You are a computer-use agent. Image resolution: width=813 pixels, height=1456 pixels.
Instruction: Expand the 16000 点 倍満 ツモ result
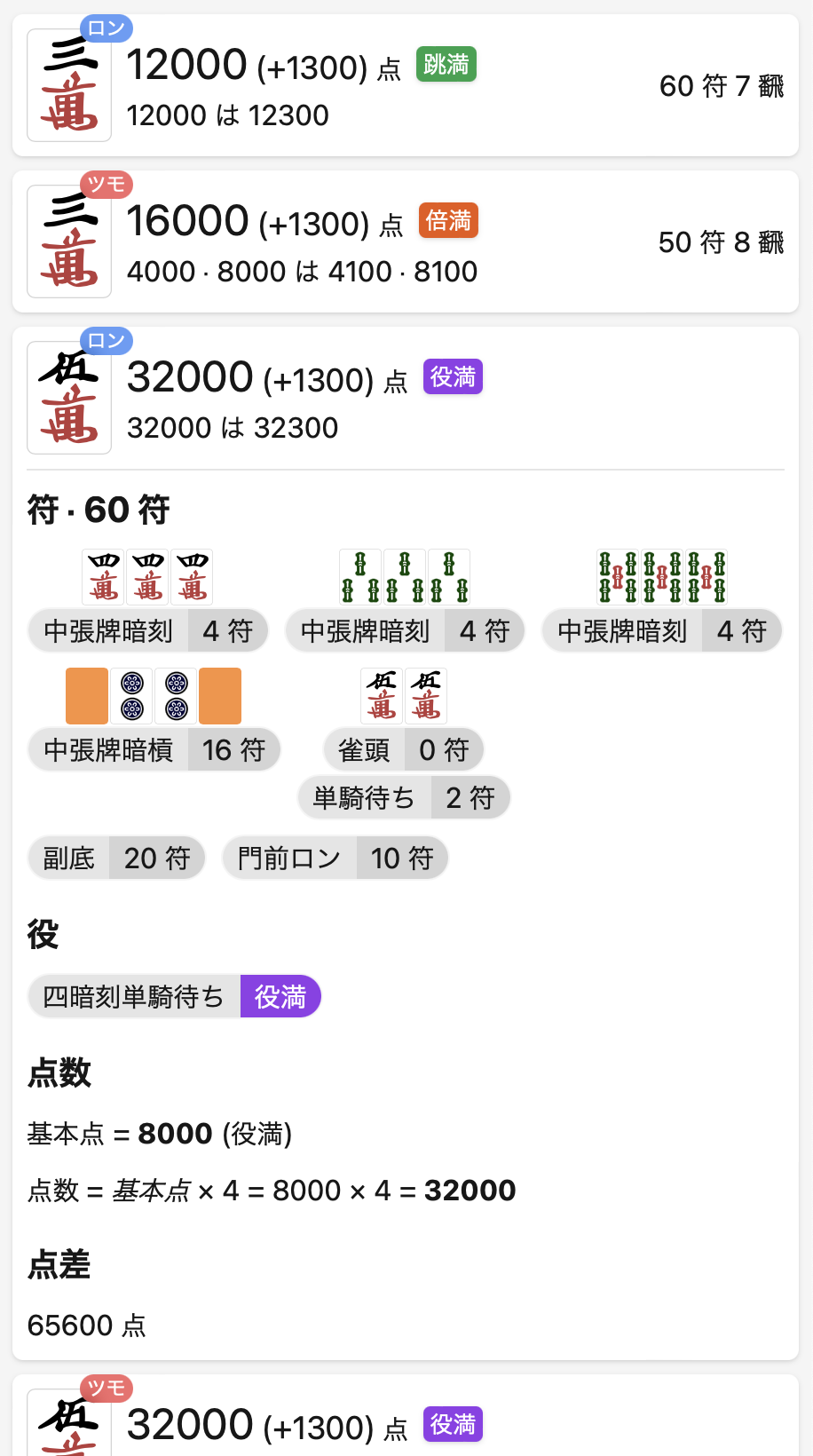(405, 242)
